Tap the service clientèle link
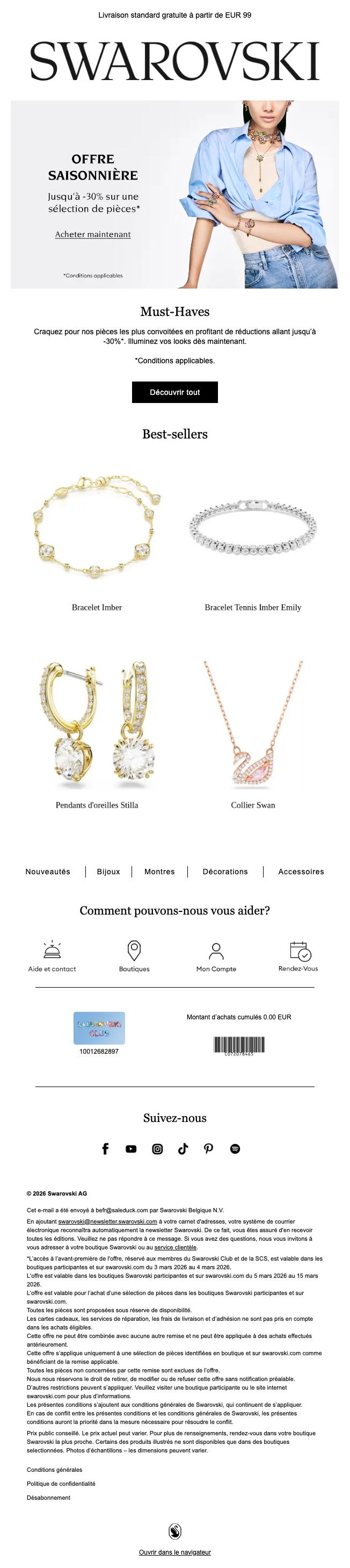Image resolution: width=350 pixels, height=1568 pixels. [x=176, y=1247]
